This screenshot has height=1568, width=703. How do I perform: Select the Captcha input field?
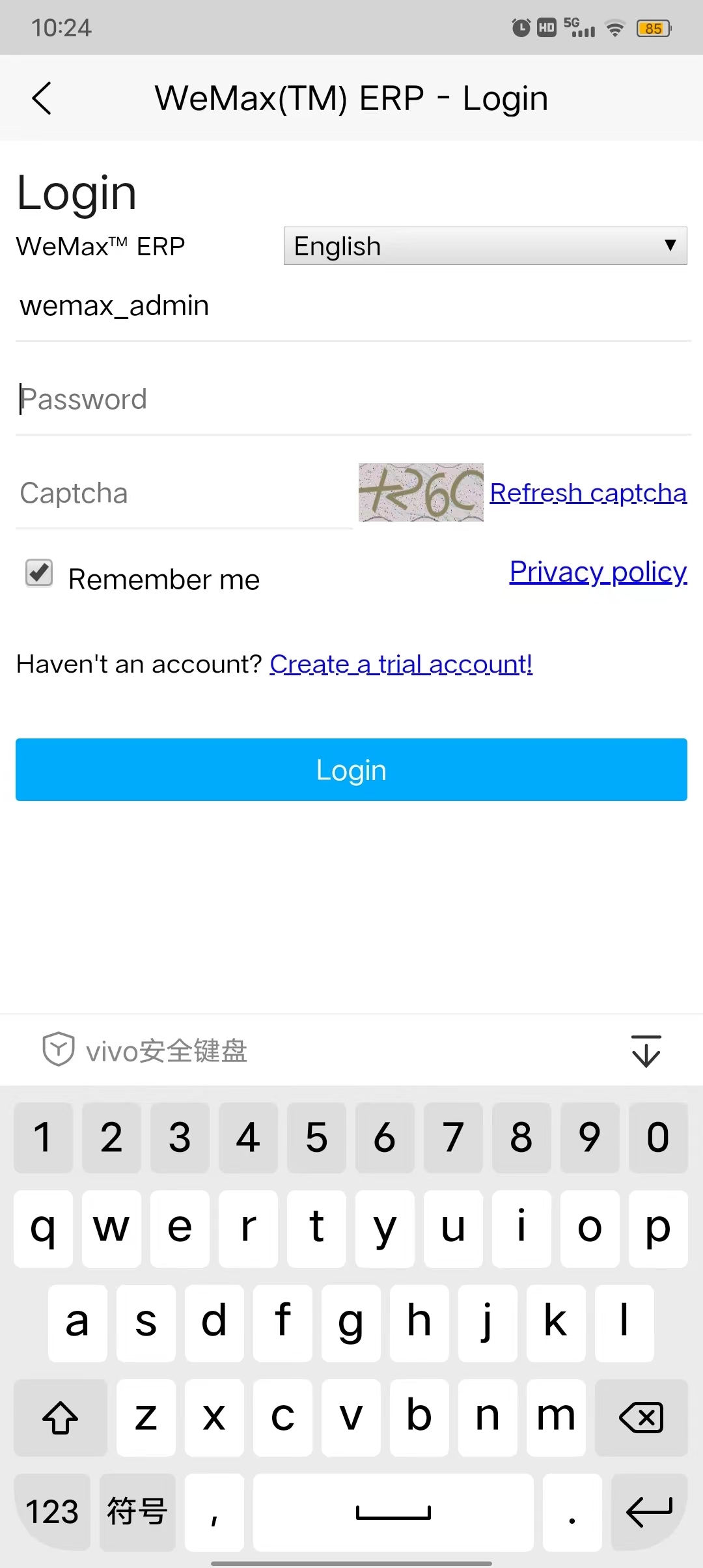(x=184, y=494)
